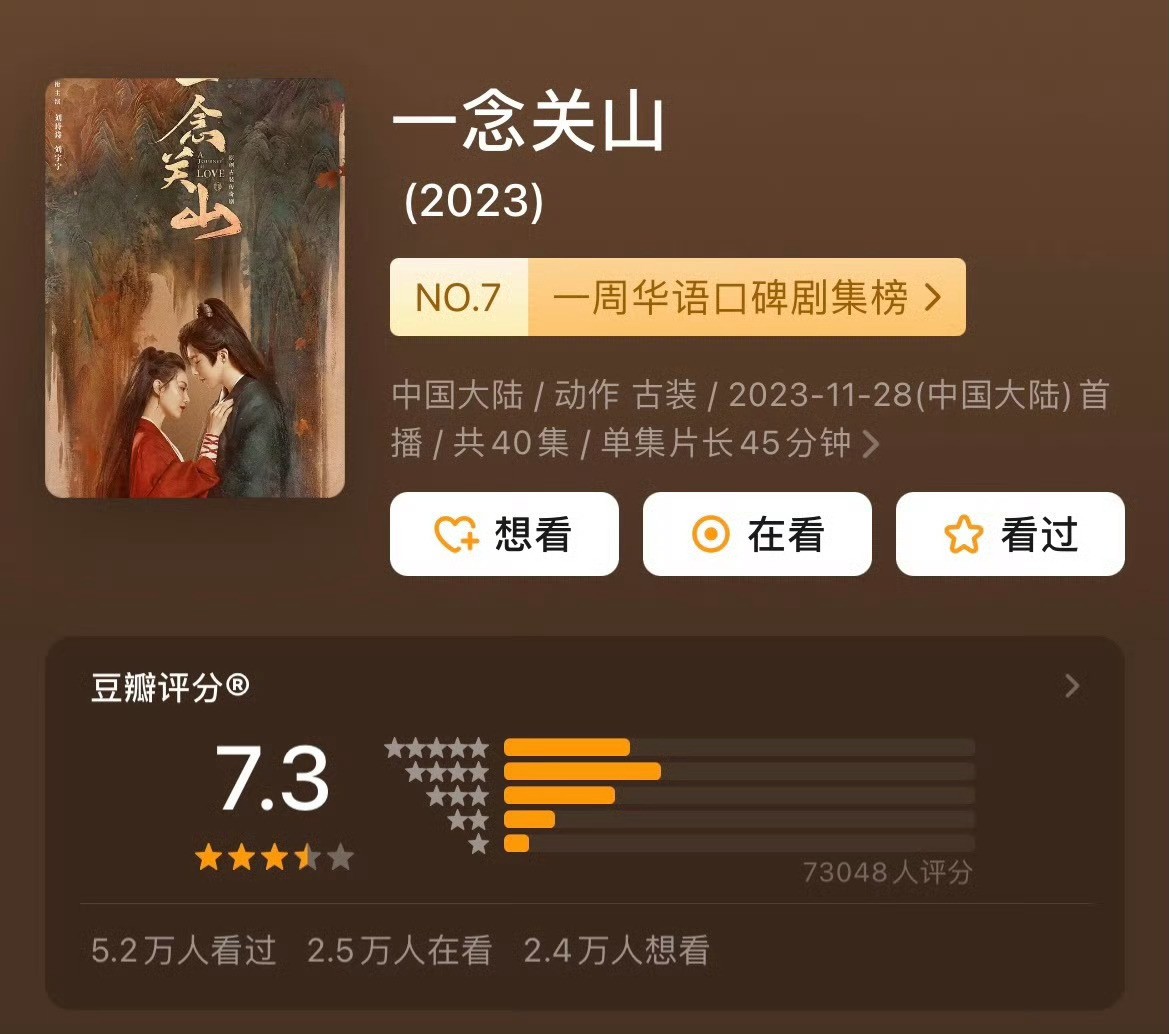The height and width of the screenshot is (1034, 1169).
Task: Mark the drama as 看过
Action: coord(1010,534)
